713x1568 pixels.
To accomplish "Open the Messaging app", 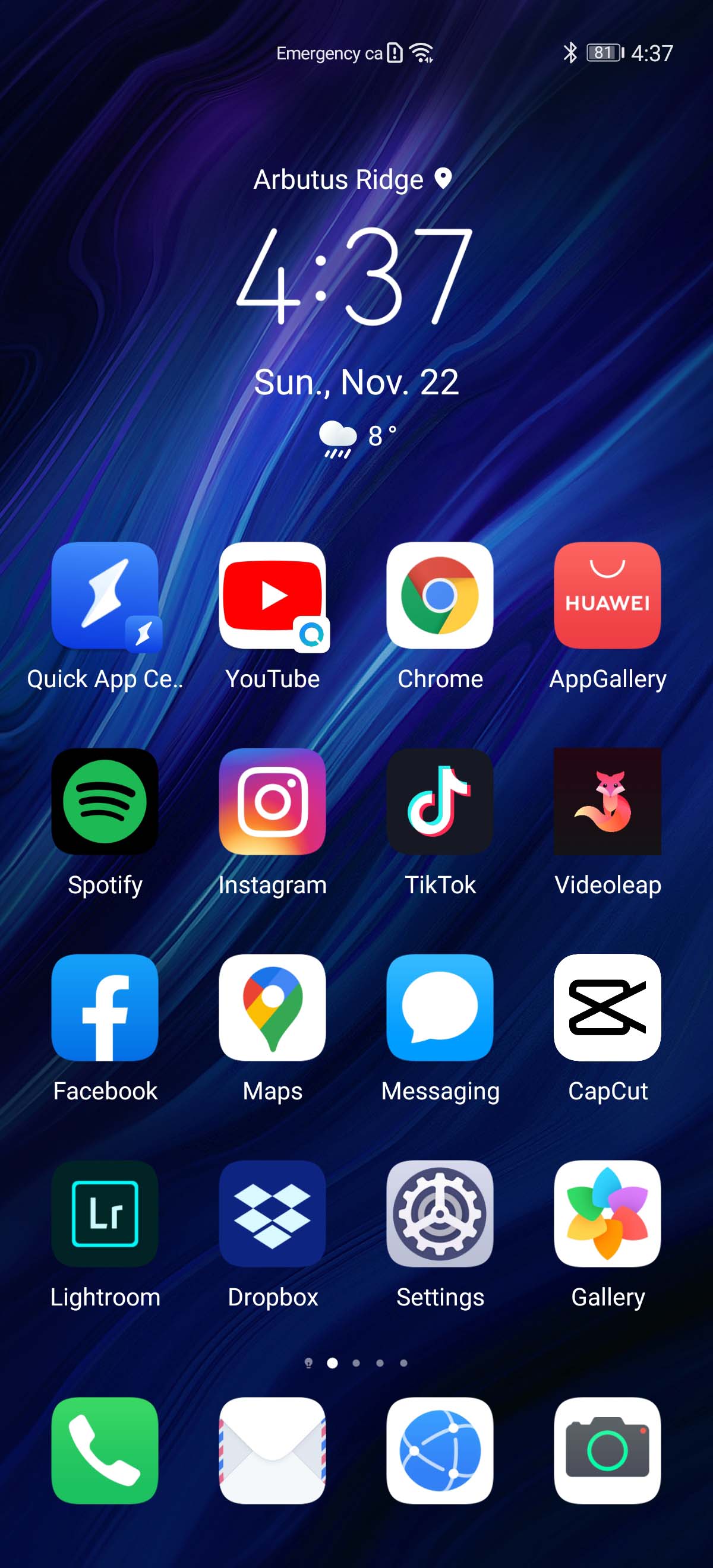I will click(x=440, y=1007).
